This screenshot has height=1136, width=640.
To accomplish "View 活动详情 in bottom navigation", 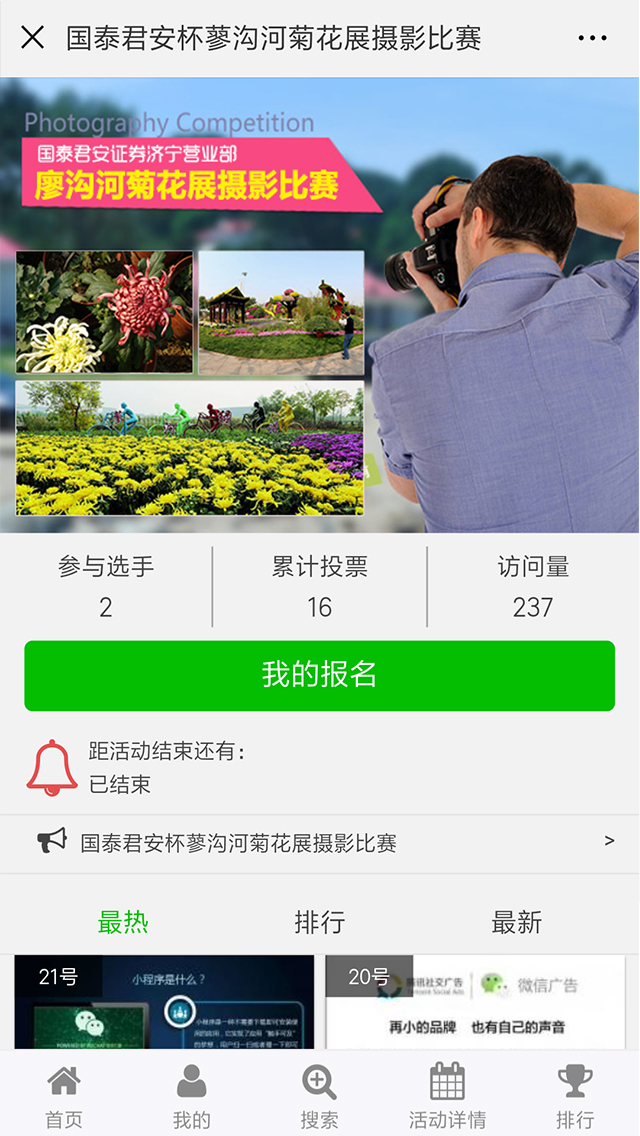I will click(x=447, y=1095).
